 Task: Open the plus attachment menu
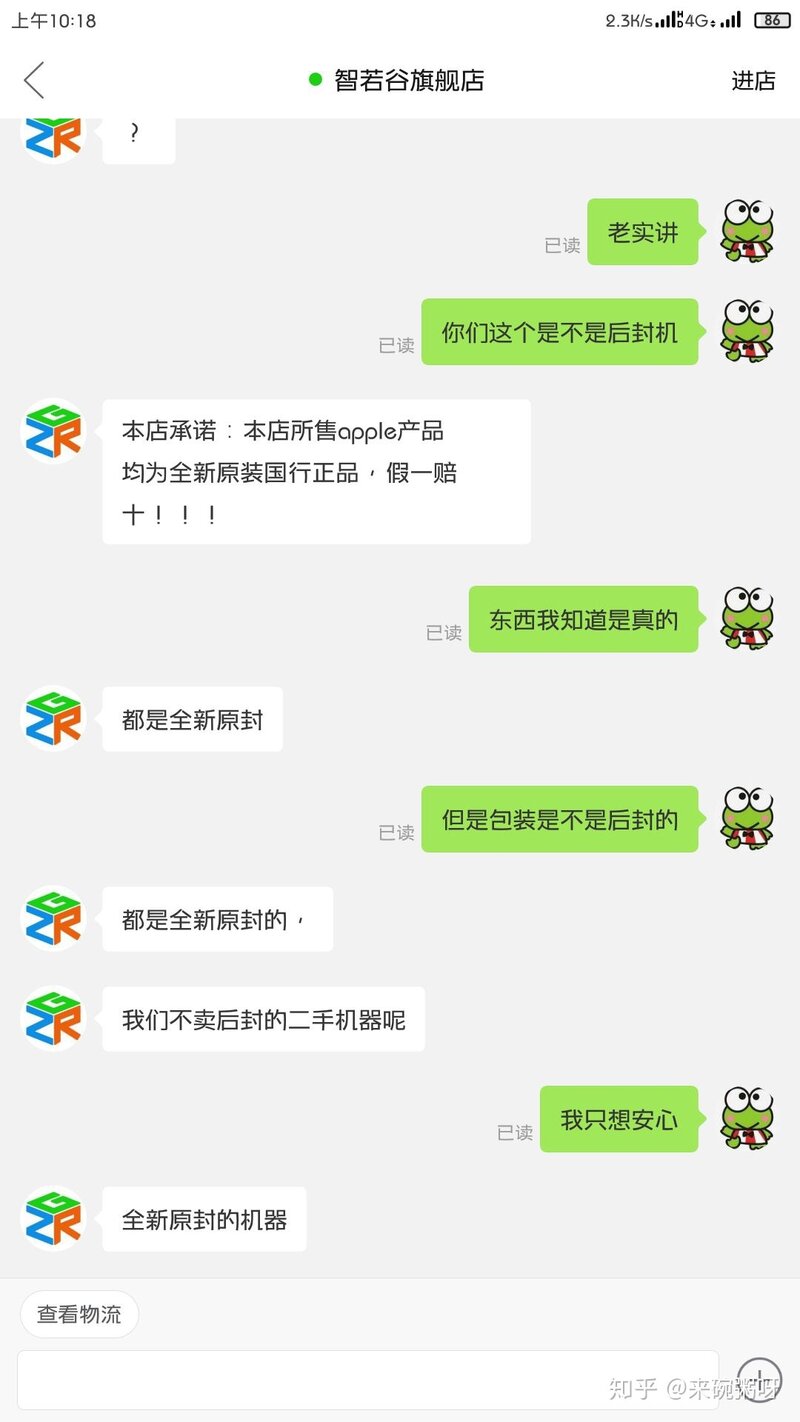pos(759,1379)
